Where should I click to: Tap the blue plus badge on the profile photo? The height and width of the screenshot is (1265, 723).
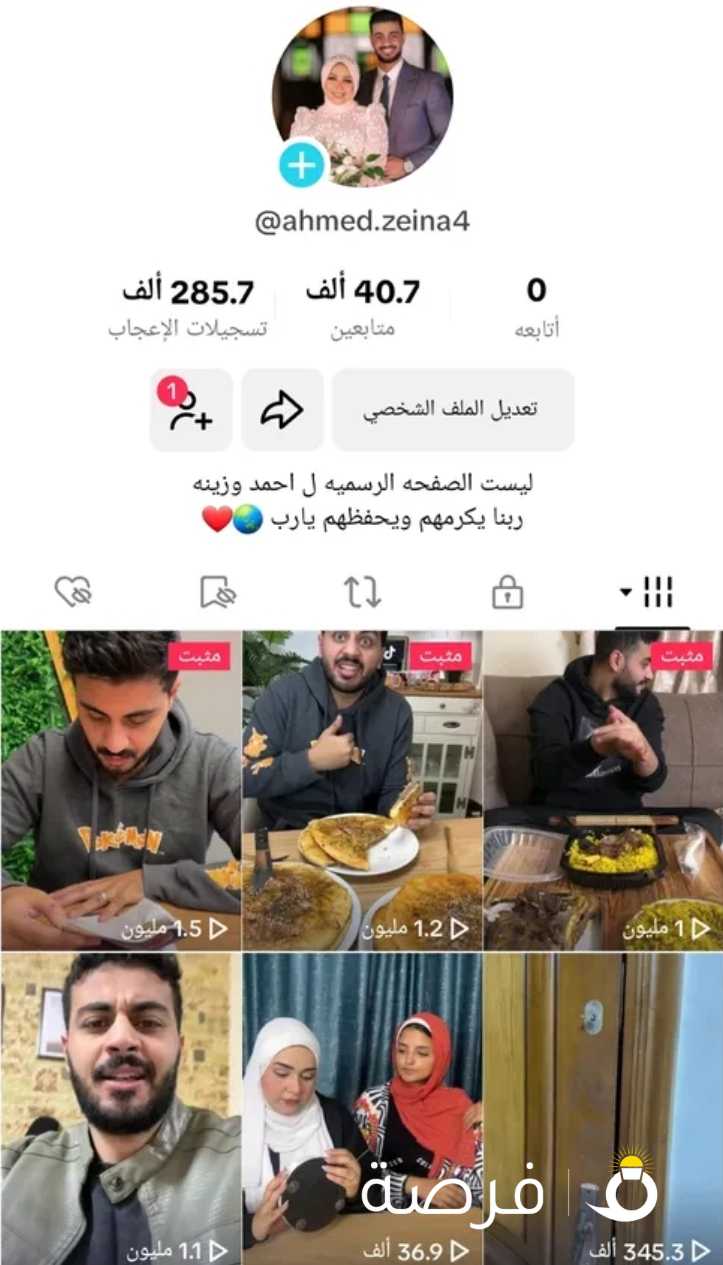(301, 164)
